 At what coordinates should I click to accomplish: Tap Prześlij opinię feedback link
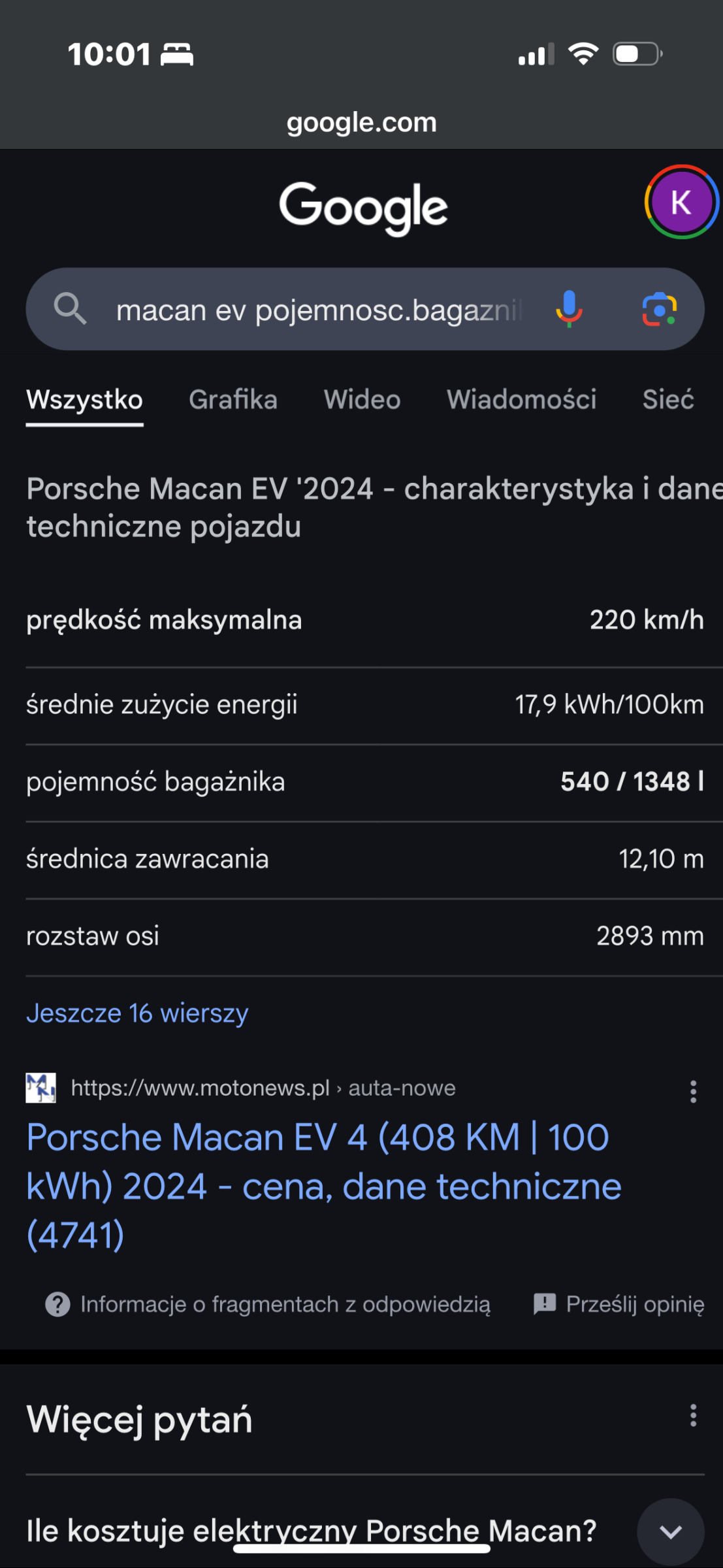pyautogui.click(x=619, y=1304)
